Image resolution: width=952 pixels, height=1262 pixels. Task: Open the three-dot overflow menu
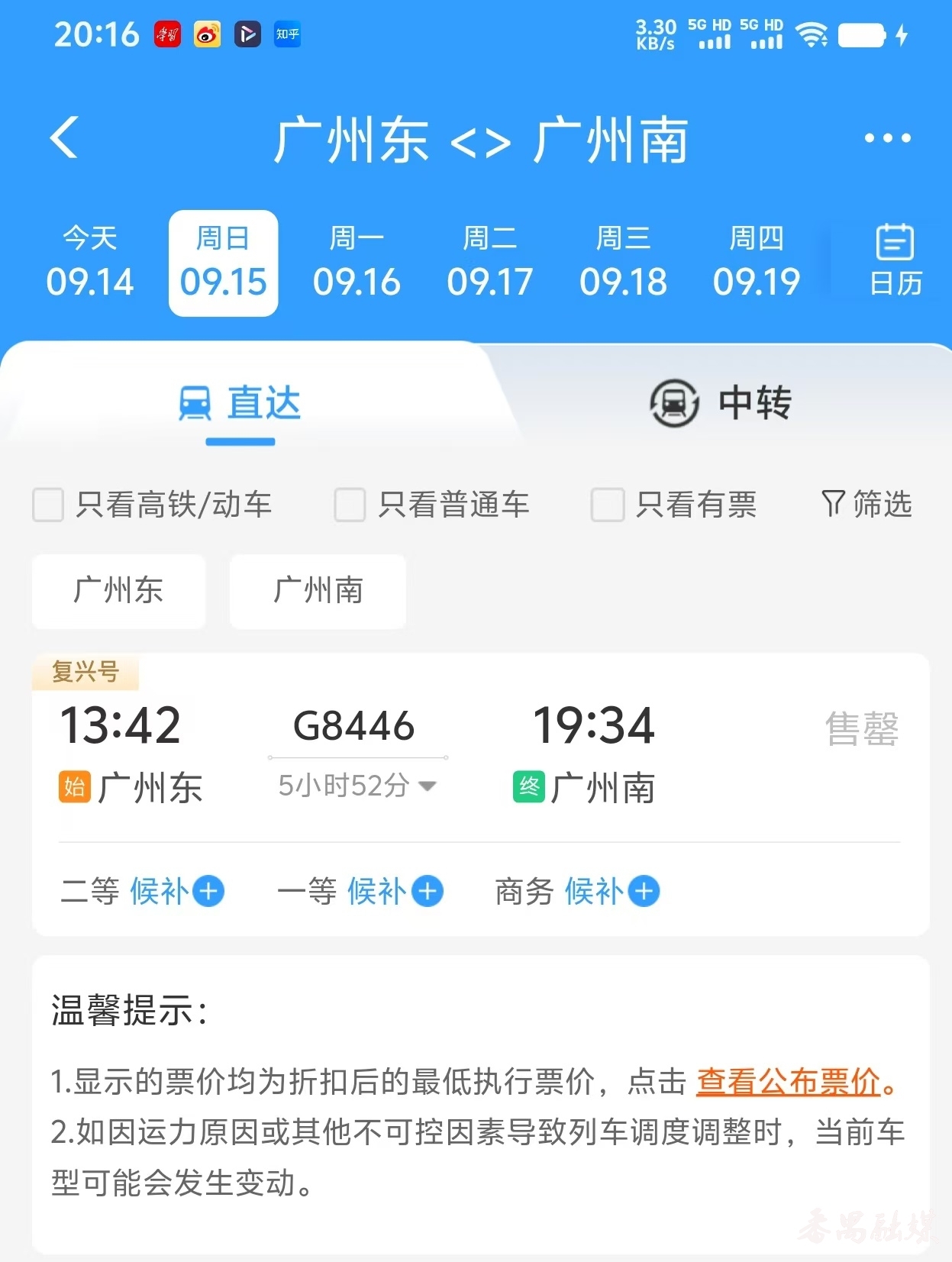(886, 138)
